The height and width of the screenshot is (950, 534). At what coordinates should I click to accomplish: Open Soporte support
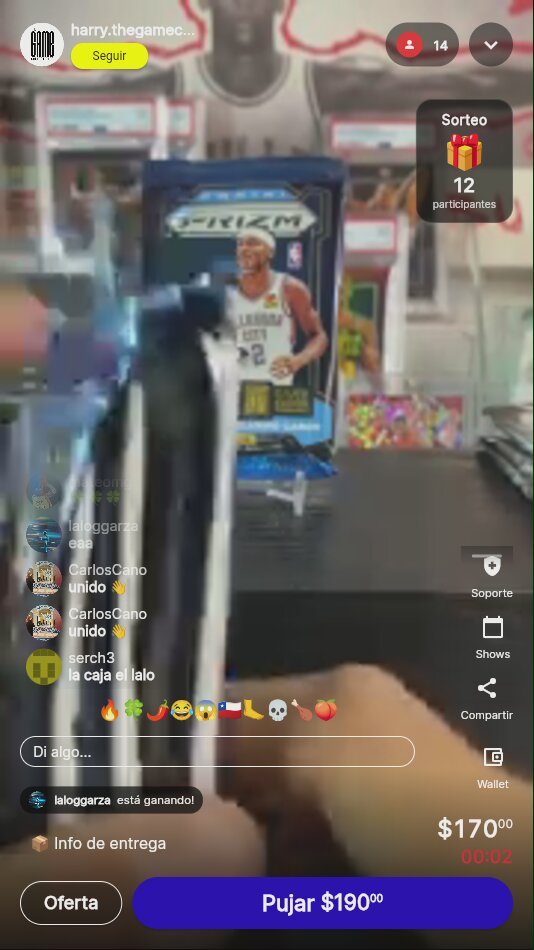tap(492, 576)
